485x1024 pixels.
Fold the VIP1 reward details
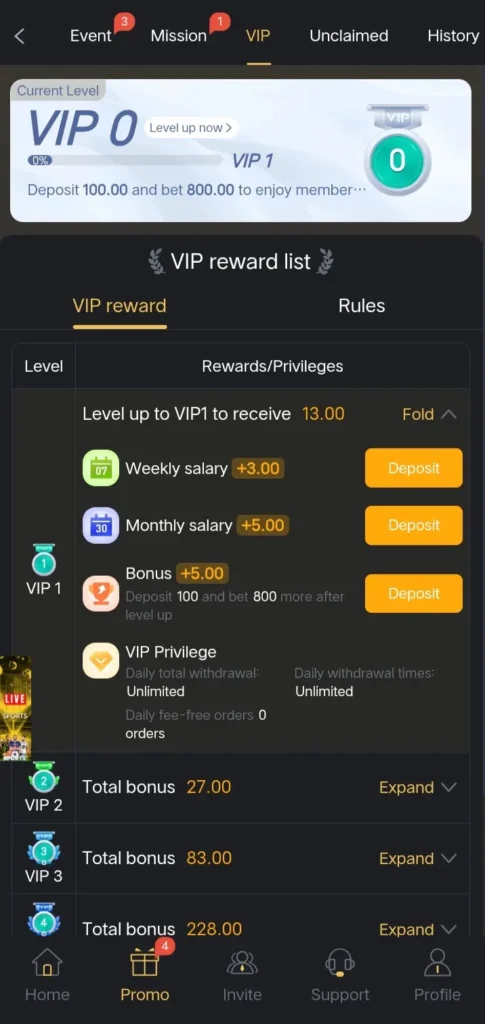[429, 414]
